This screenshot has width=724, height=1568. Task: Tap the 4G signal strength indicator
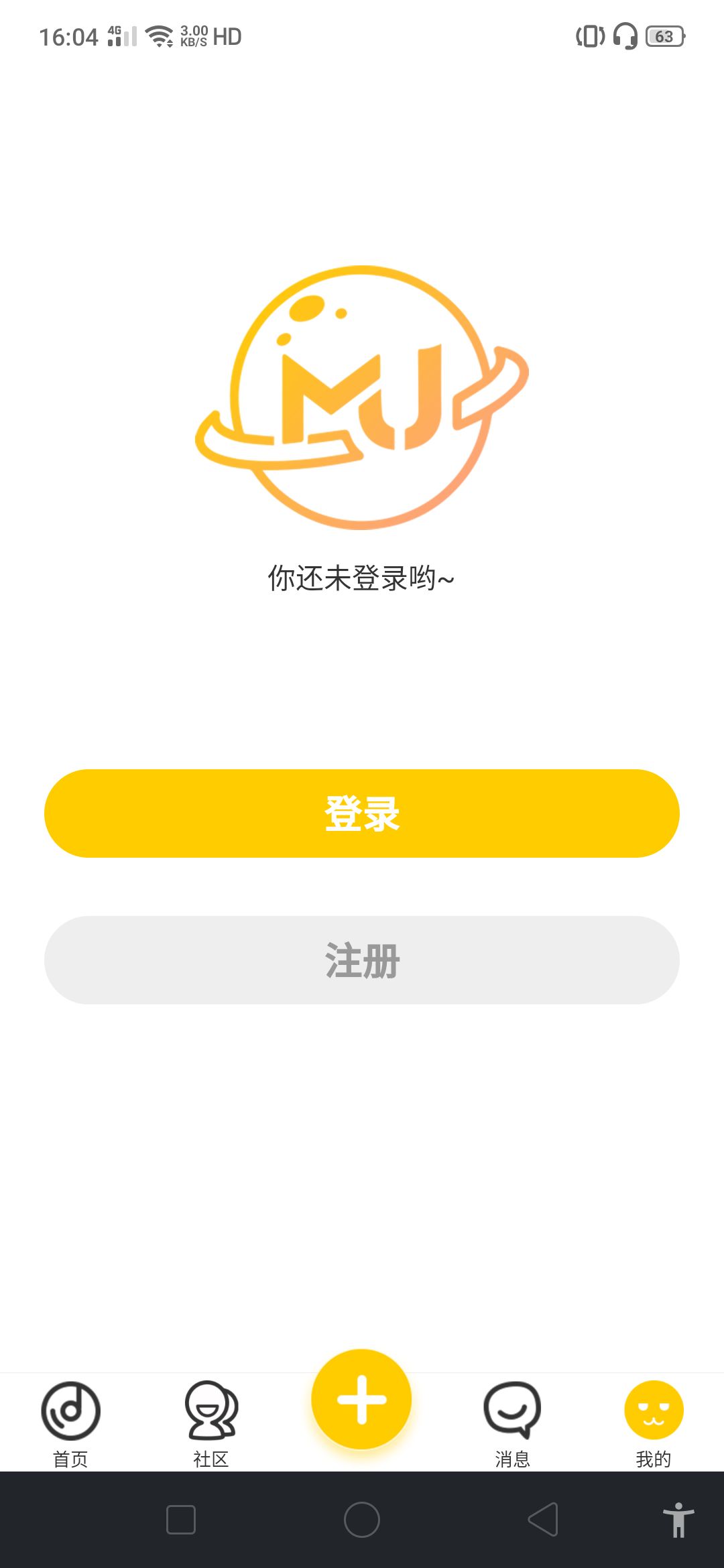pos(121,35)
